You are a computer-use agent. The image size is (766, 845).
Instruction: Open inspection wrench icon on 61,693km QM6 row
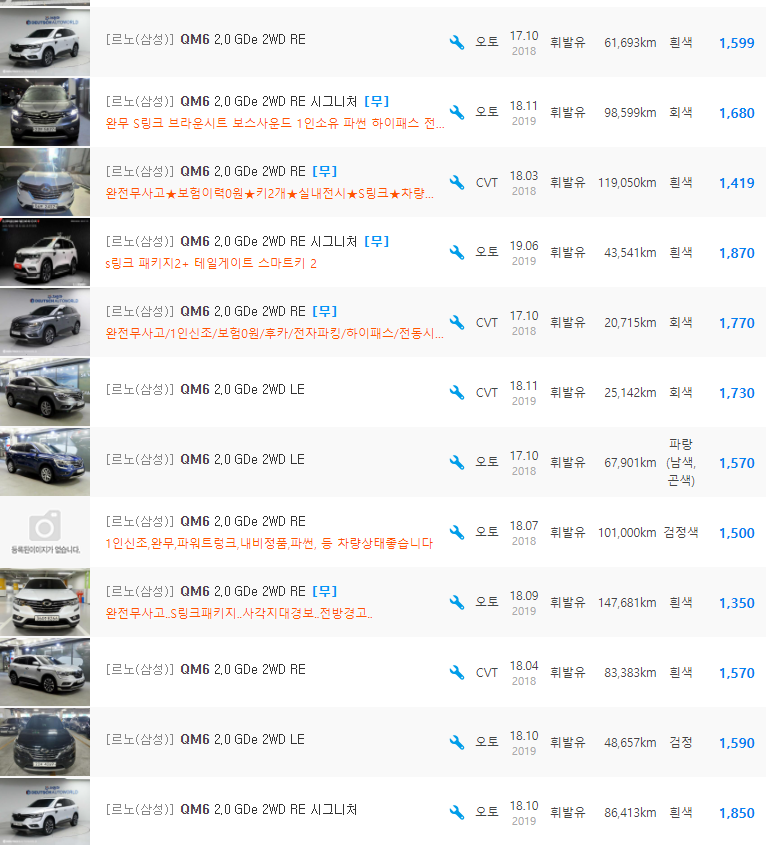(x=457, y=40)
